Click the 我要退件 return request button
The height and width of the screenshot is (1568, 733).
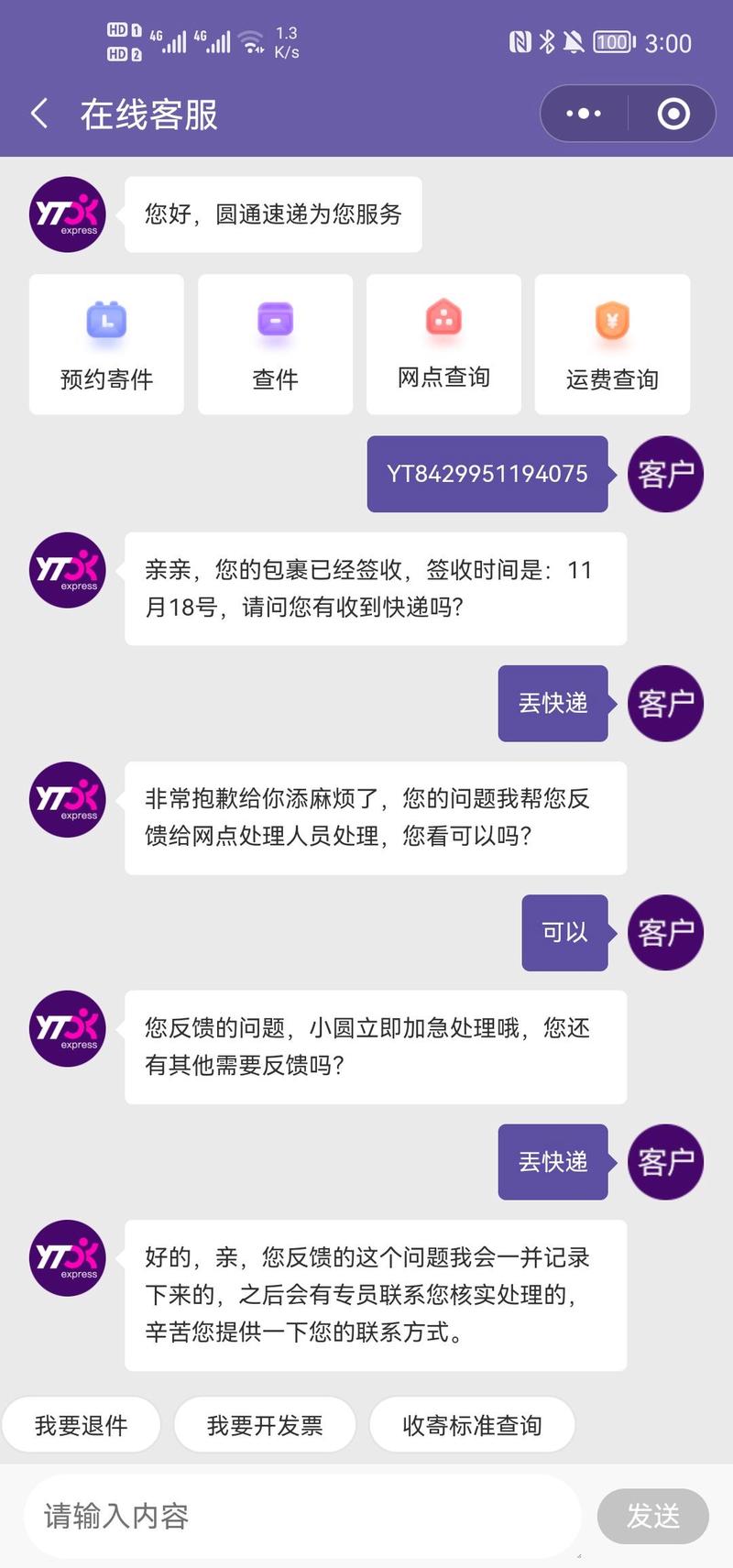coord(82,1424)
